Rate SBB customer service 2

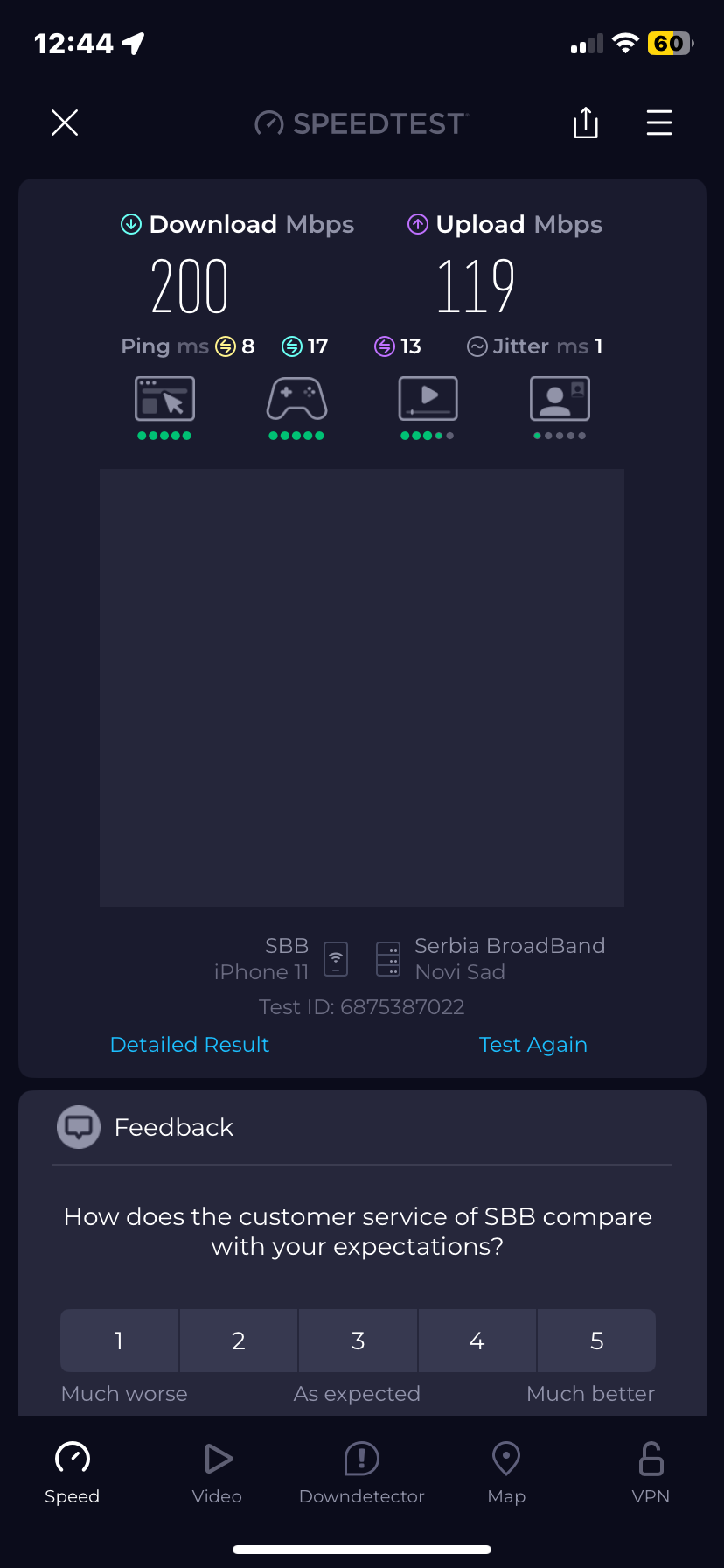click(x=239, y=1340)
